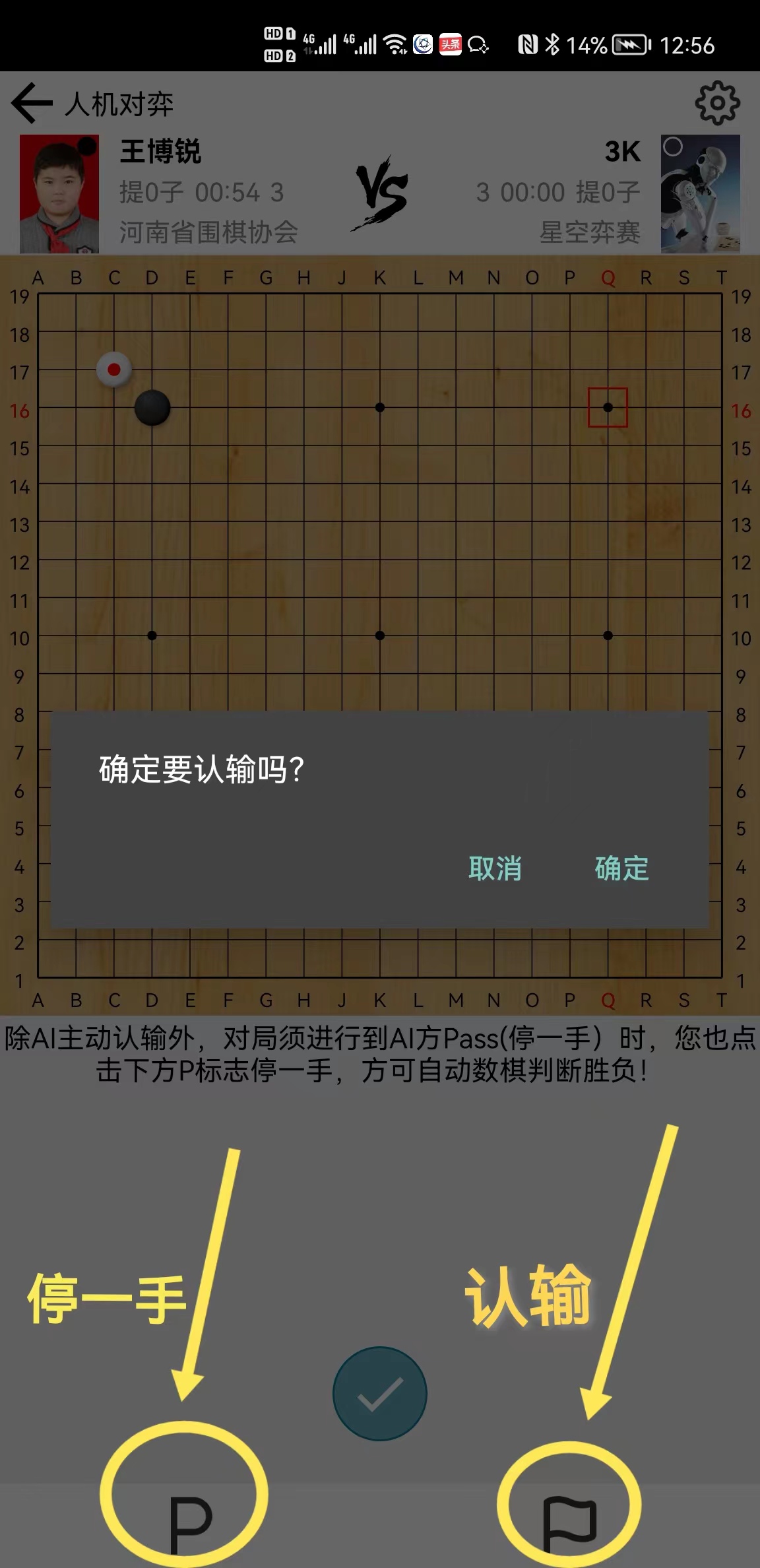Image resolution: width=760 pixels, height=1568 pixels.
Task: Open the settings gear
Action: click(717, 103)
